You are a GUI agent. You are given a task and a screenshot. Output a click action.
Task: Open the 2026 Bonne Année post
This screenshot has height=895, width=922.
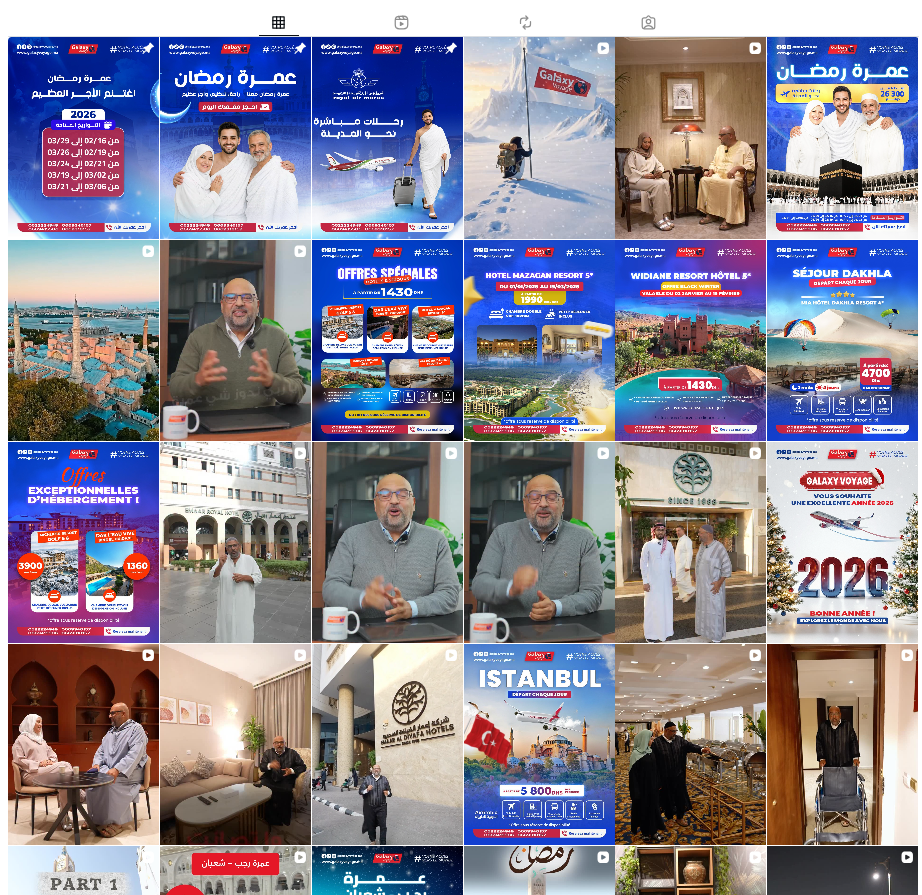click(842, 542)
